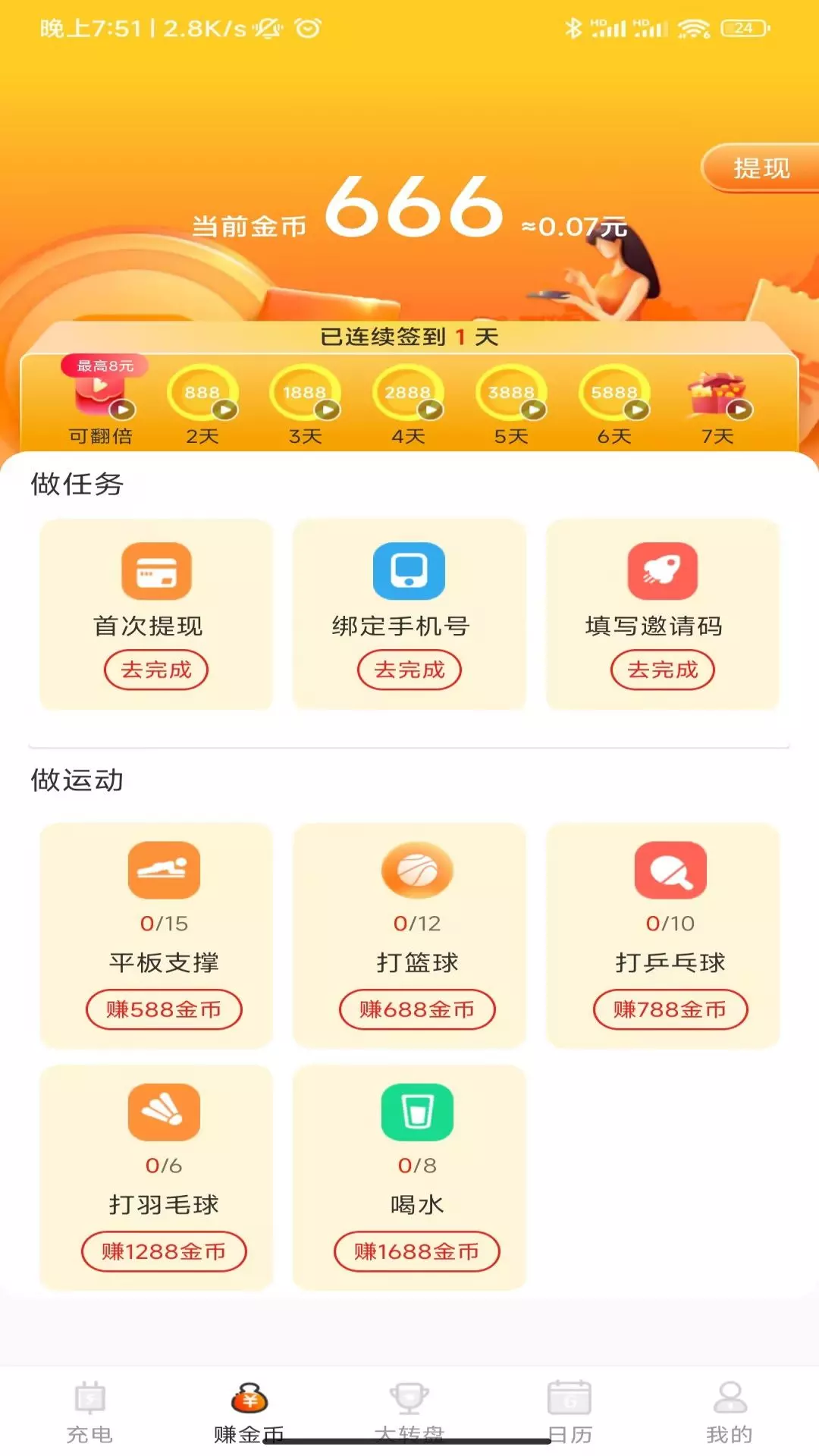Choose 赚788金币 under 打乒乓球

coord(670,1009)
